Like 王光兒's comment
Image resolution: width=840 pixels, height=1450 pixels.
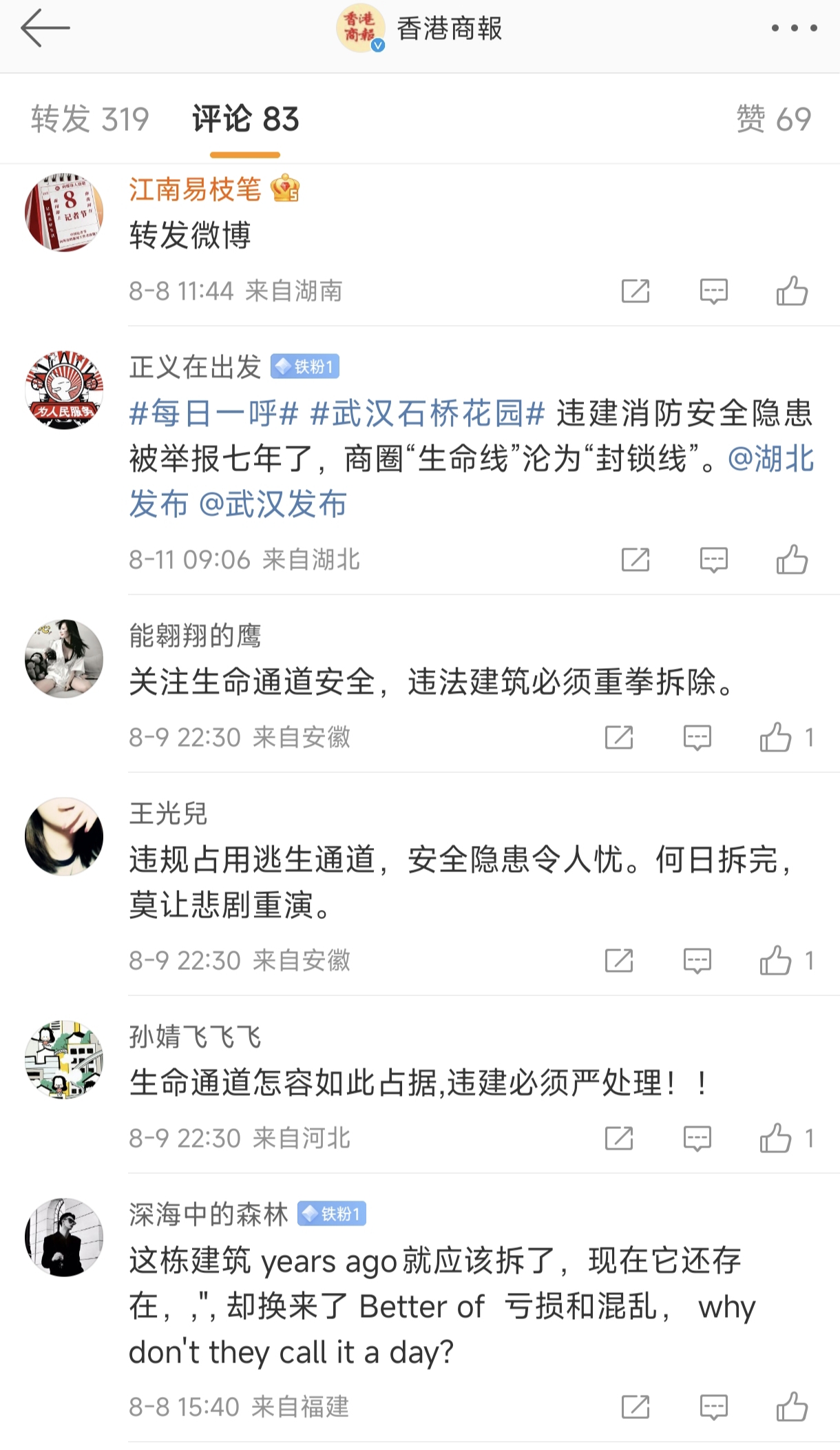click(x=776, y=960)
